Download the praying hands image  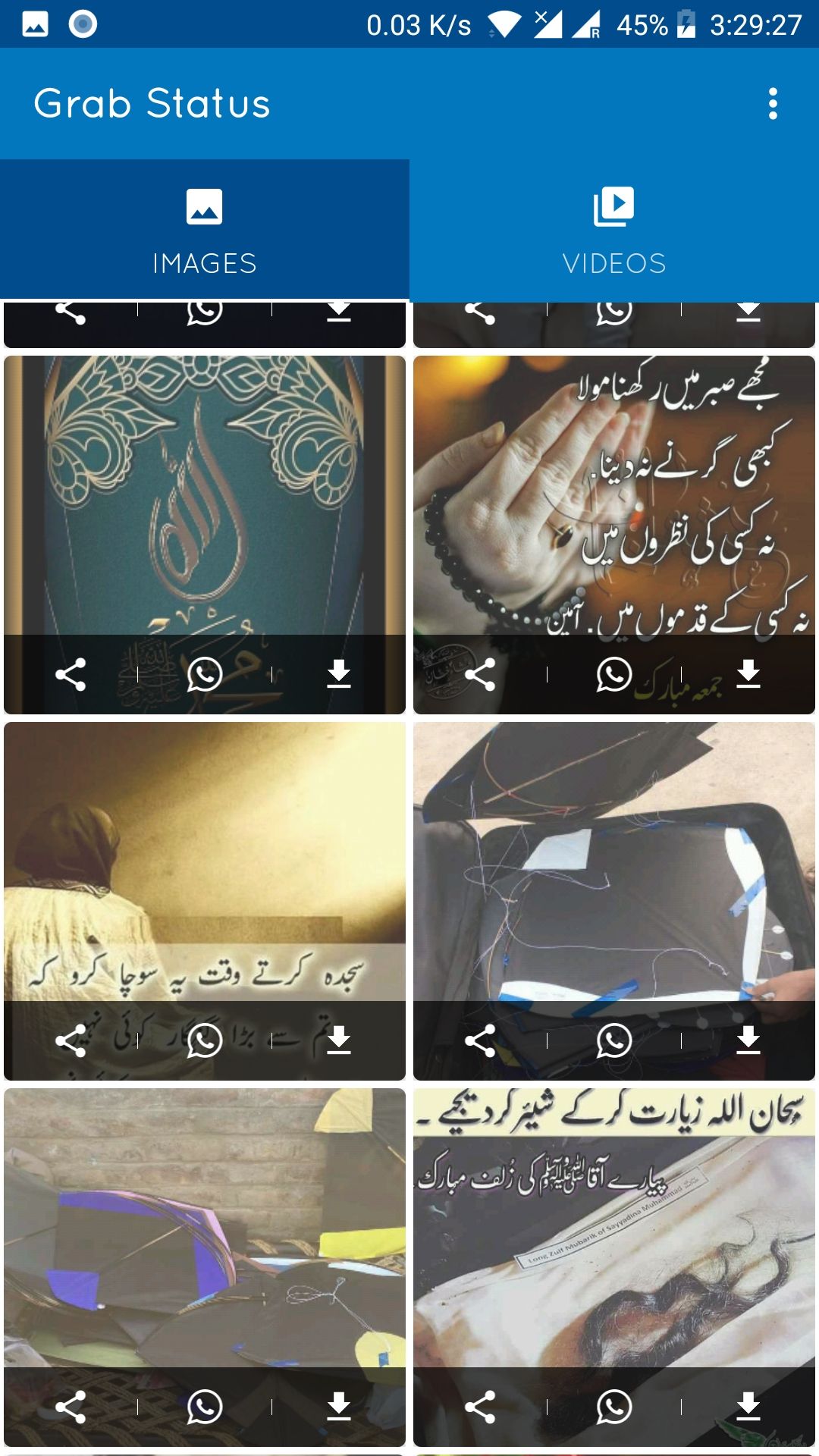point(748,674)
